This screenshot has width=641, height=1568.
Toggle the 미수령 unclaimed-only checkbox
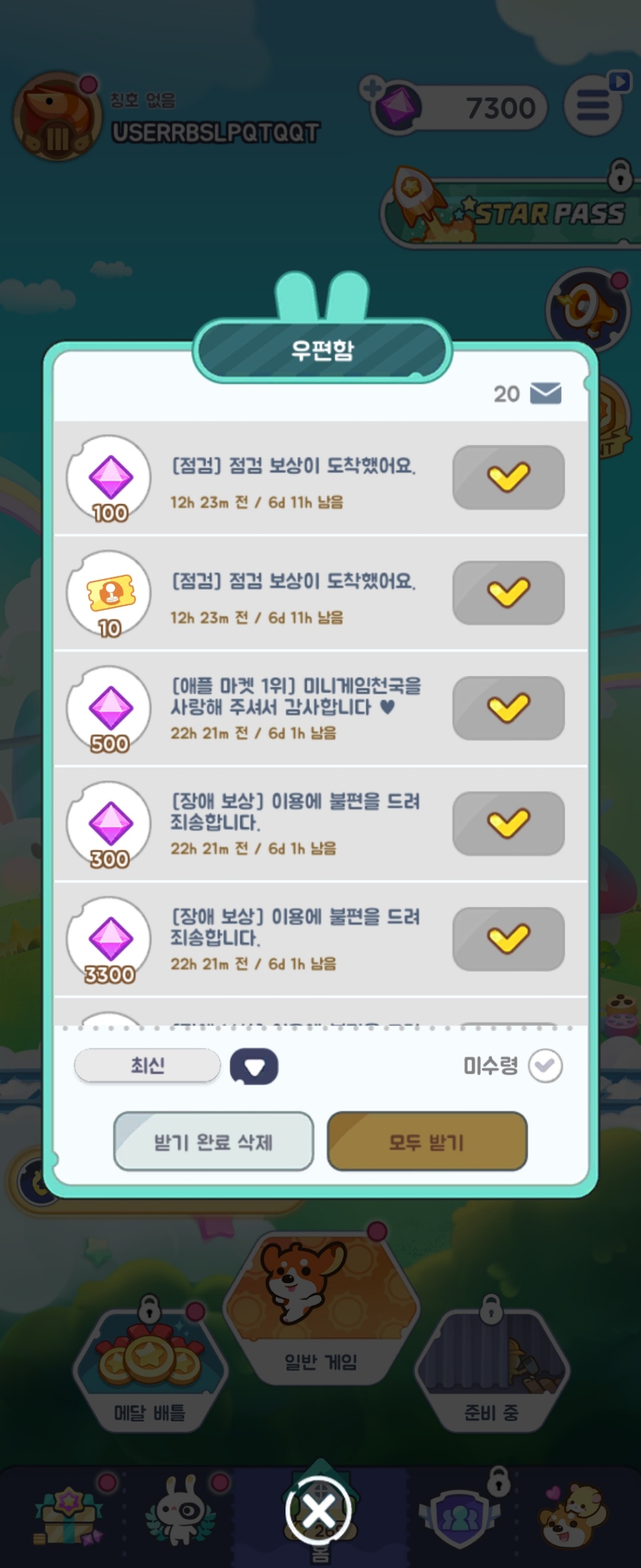(x=545, y=1066)
